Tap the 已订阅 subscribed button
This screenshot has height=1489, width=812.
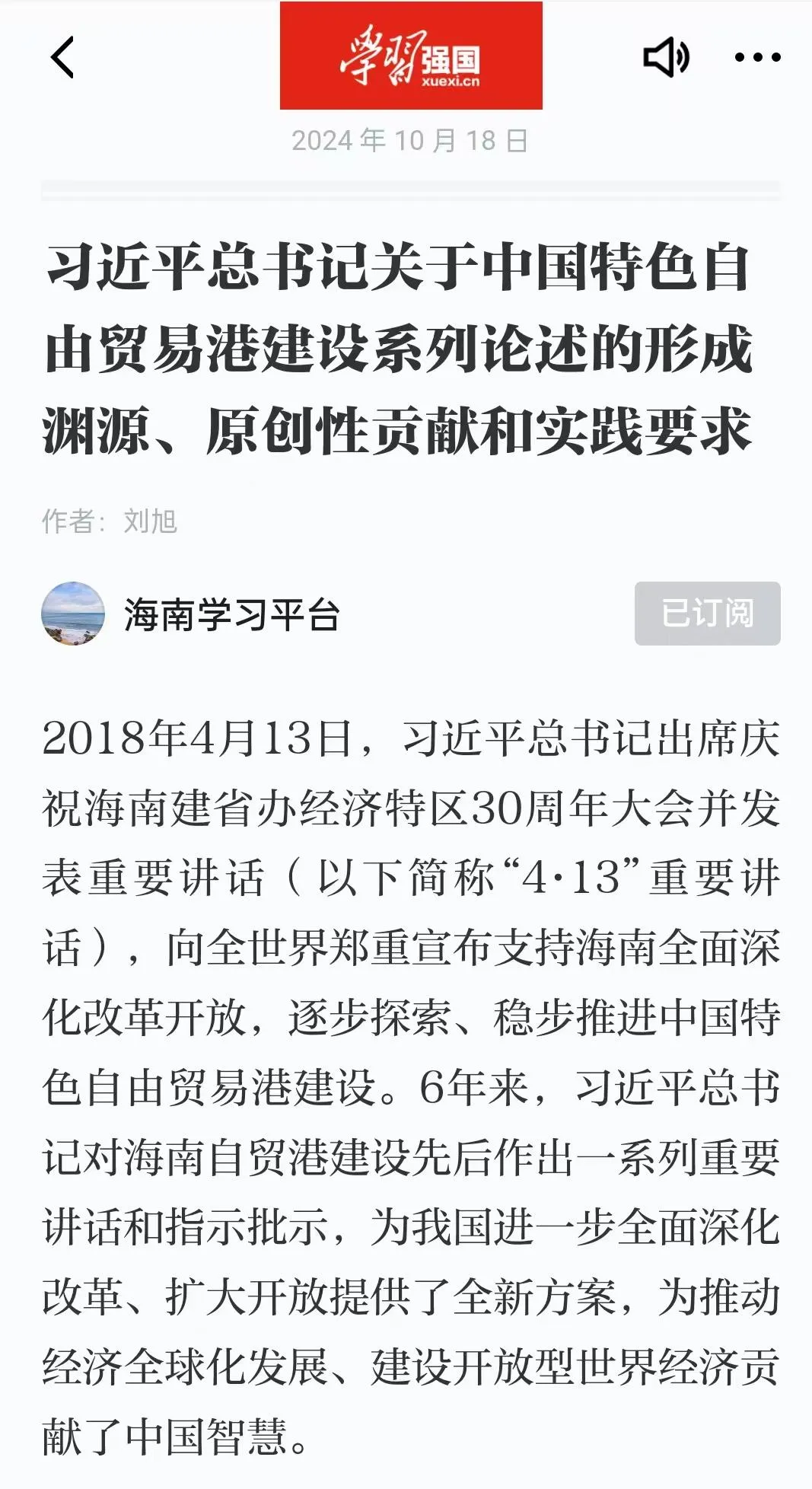tap(707, 614)
